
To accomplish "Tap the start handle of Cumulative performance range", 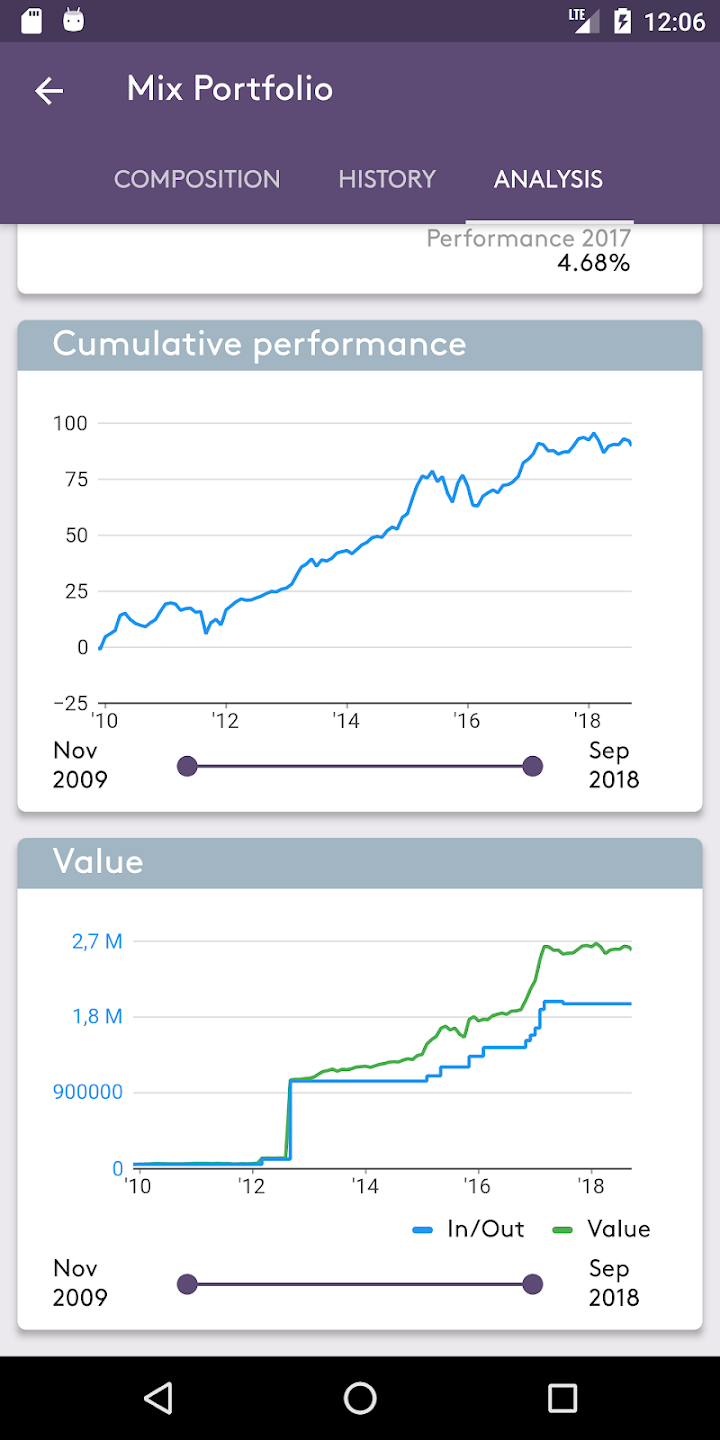I will point(187,766).
